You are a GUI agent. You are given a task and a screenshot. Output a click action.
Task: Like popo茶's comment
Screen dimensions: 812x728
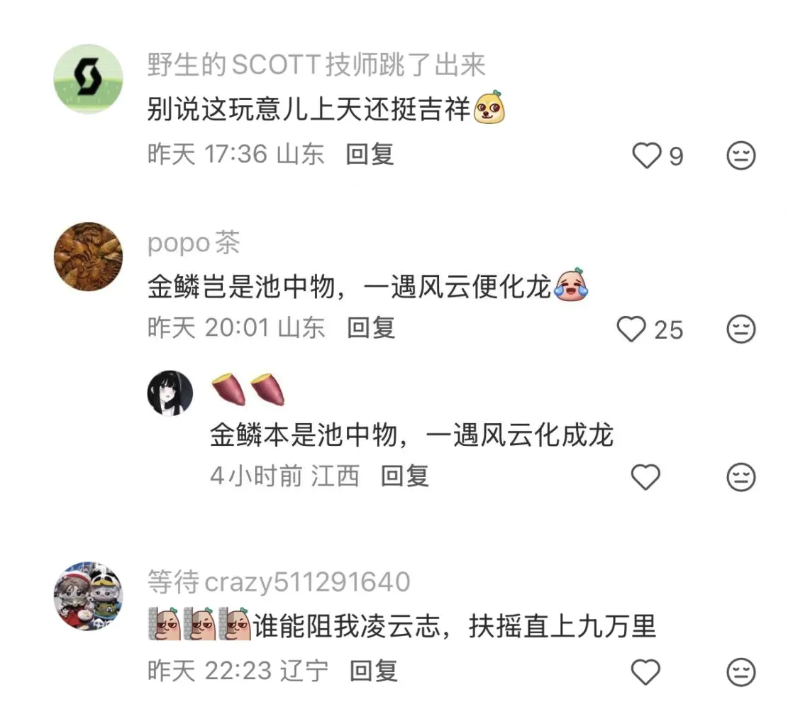(x=632, y=329)
